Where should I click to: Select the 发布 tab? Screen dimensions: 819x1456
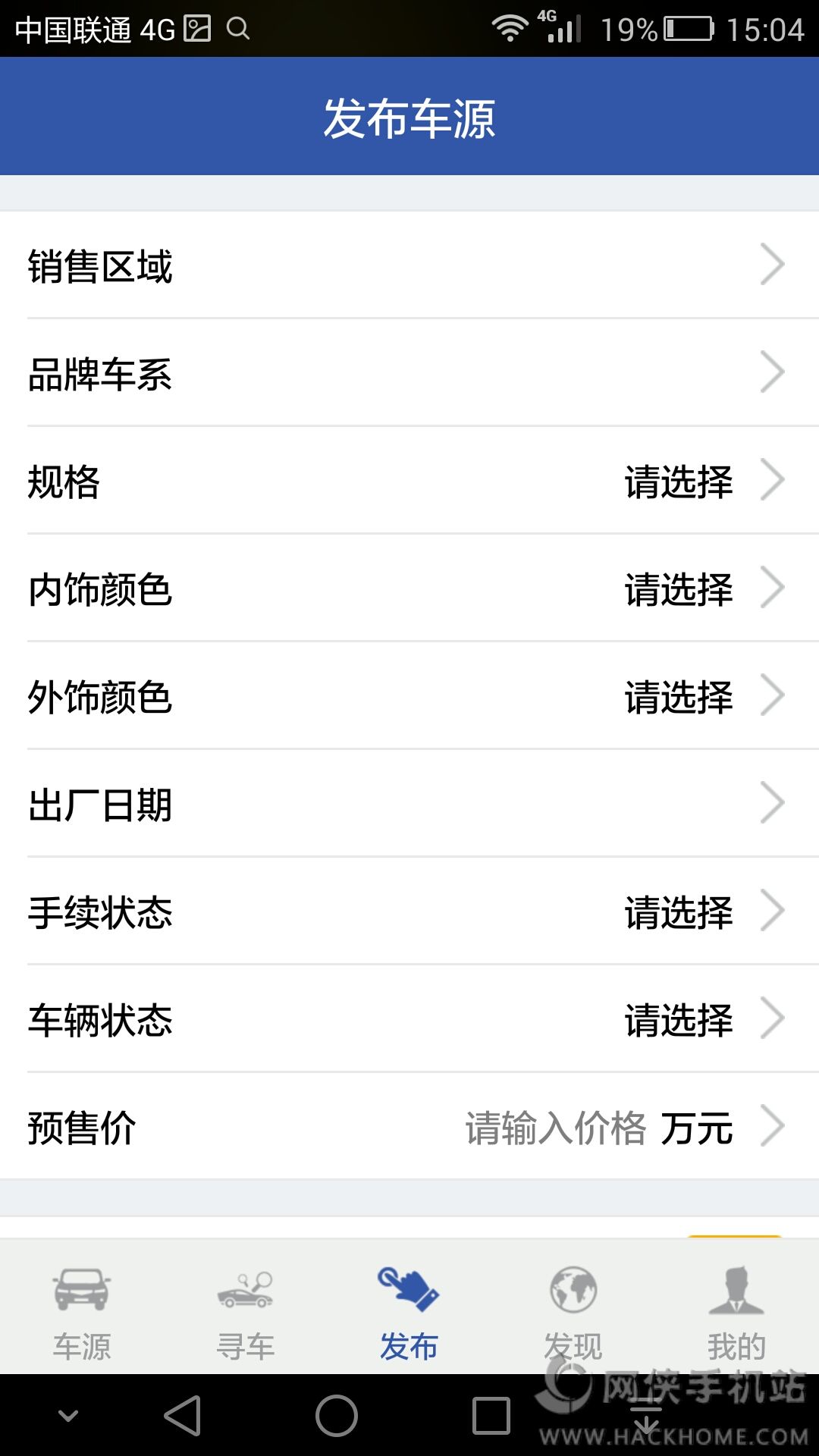(x=409, y=1313)
